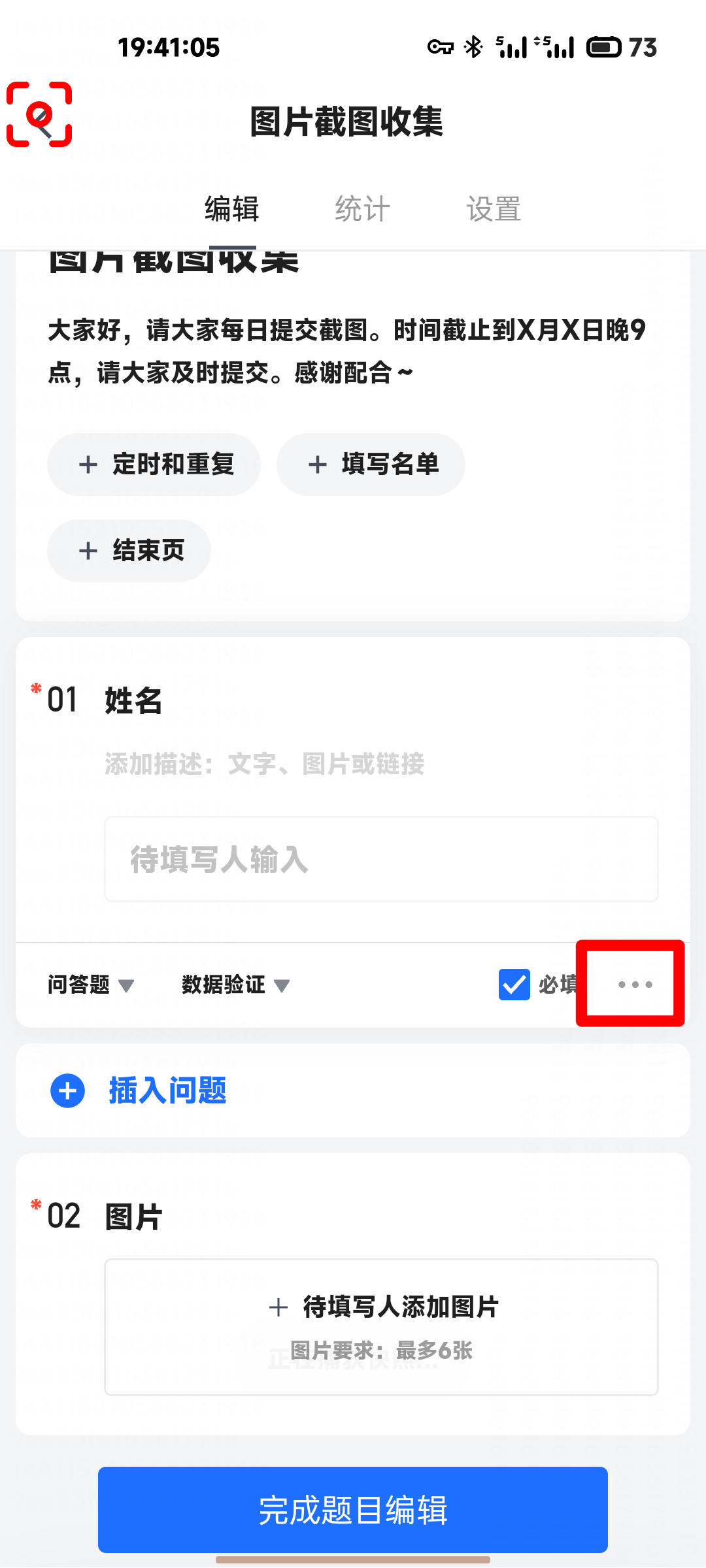The image size is (706, 1568).
Task: Switch to the 统计 tab
Action: point(360,208)
